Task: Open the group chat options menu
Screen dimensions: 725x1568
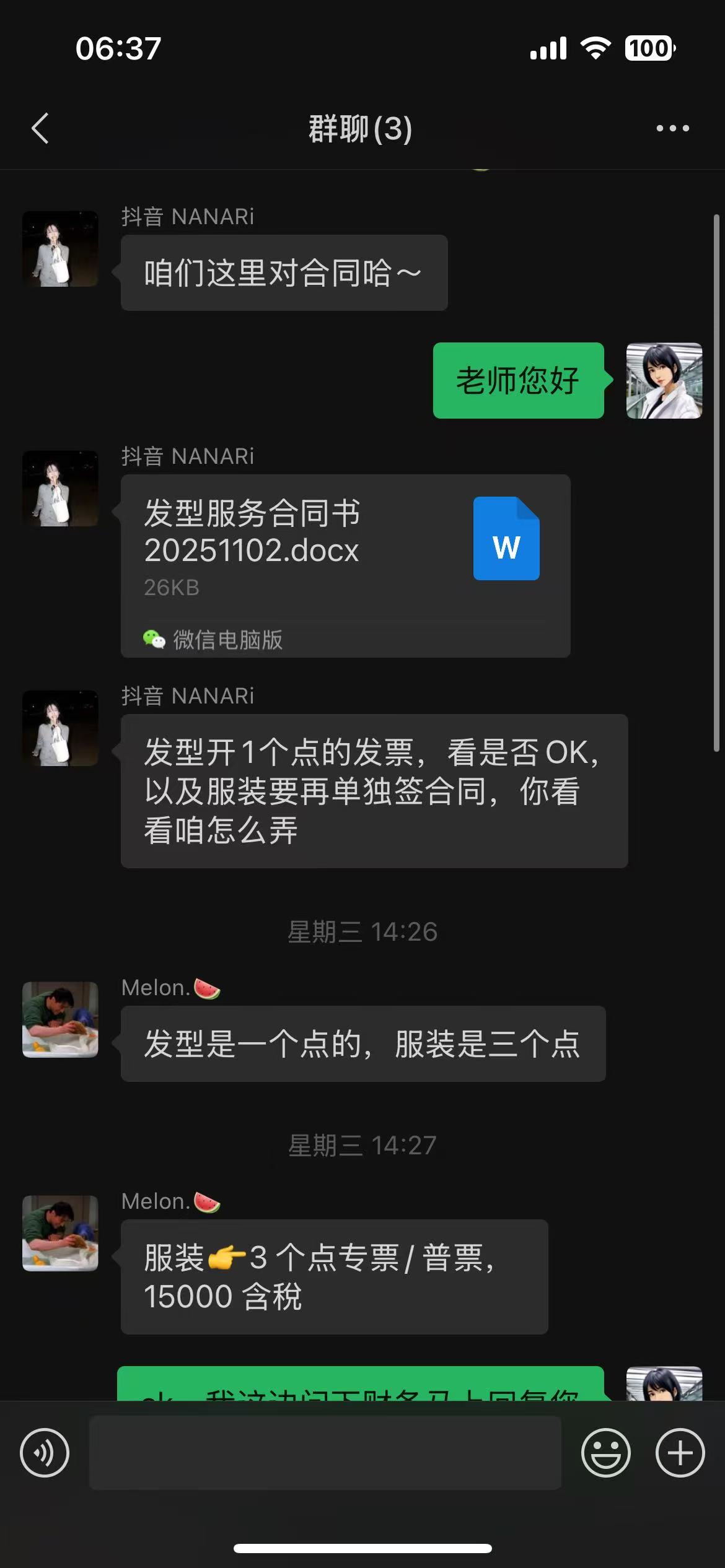Action: [672, 128]
